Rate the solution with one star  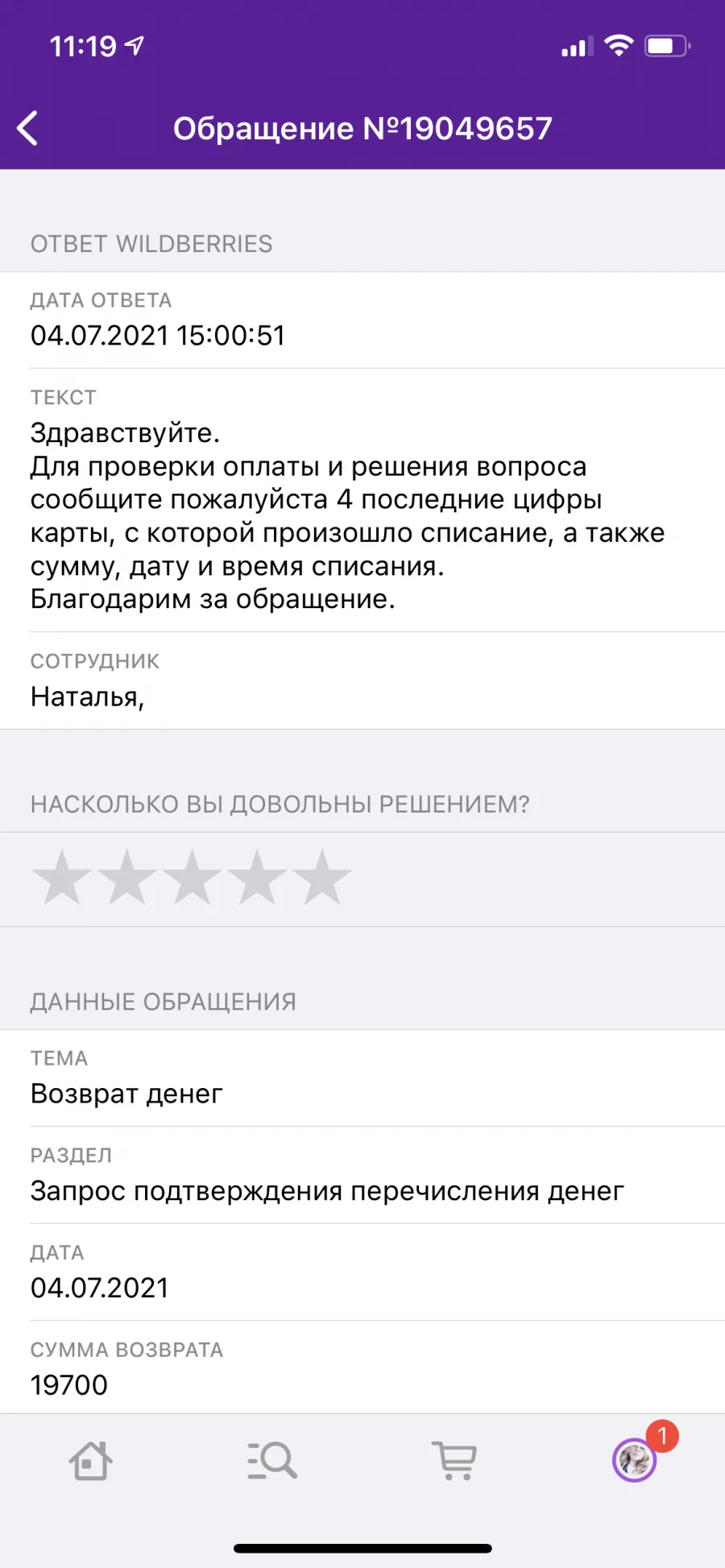click(62, 878)
